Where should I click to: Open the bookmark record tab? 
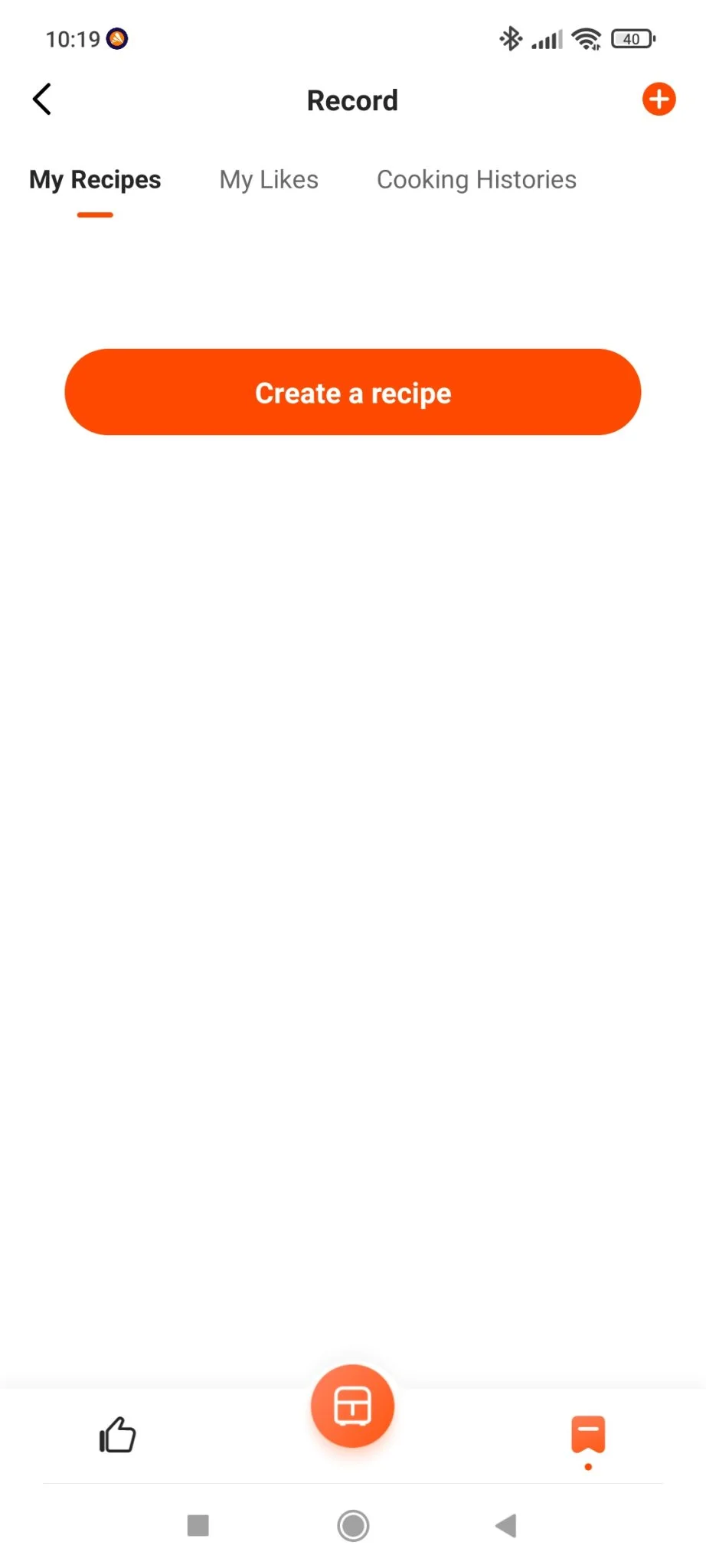click(587, 1434)
